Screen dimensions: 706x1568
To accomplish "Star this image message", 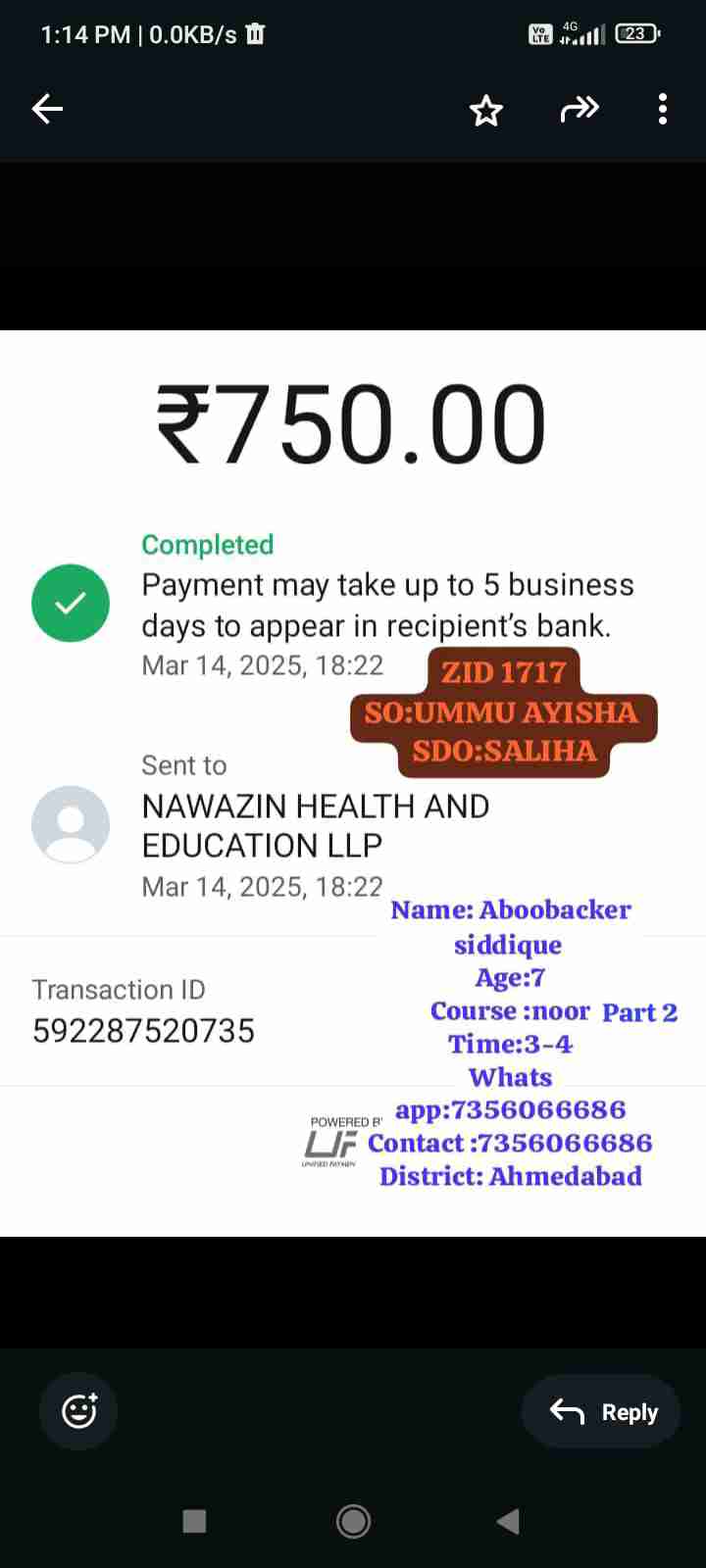I will point(485,110).
